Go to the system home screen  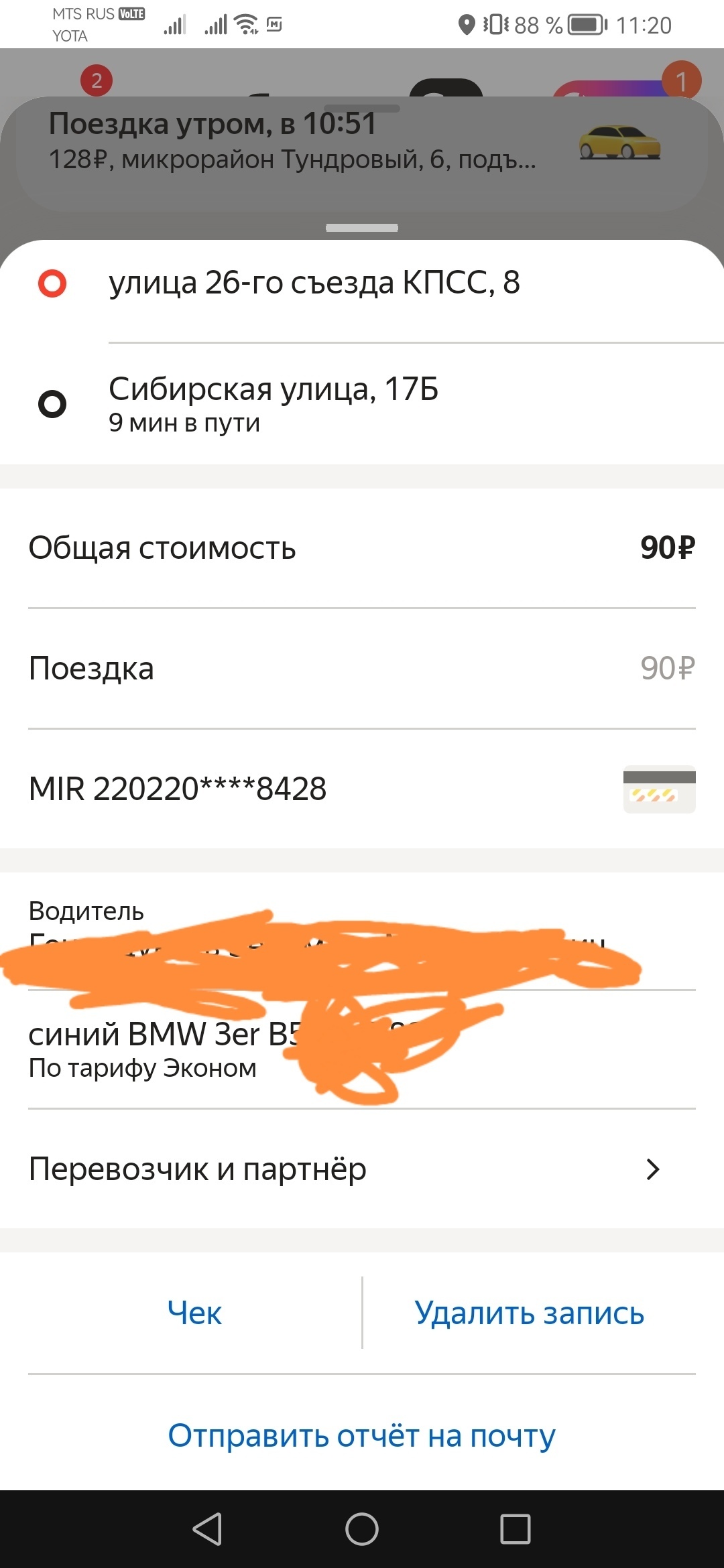pos(362,1529)
